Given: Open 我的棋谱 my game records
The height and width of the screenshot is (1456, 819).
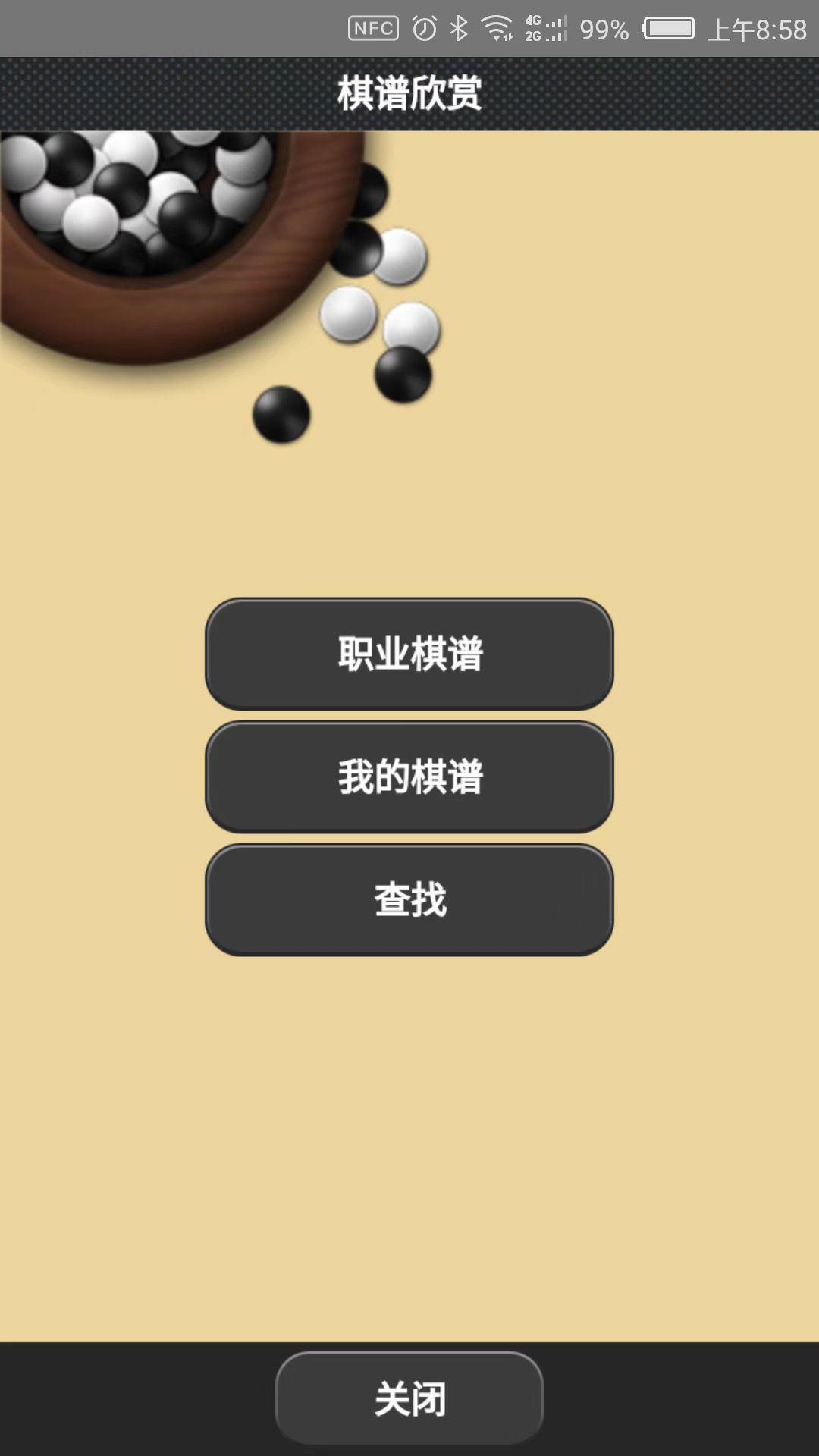Looking at the screenshot, I should [409, 777].
